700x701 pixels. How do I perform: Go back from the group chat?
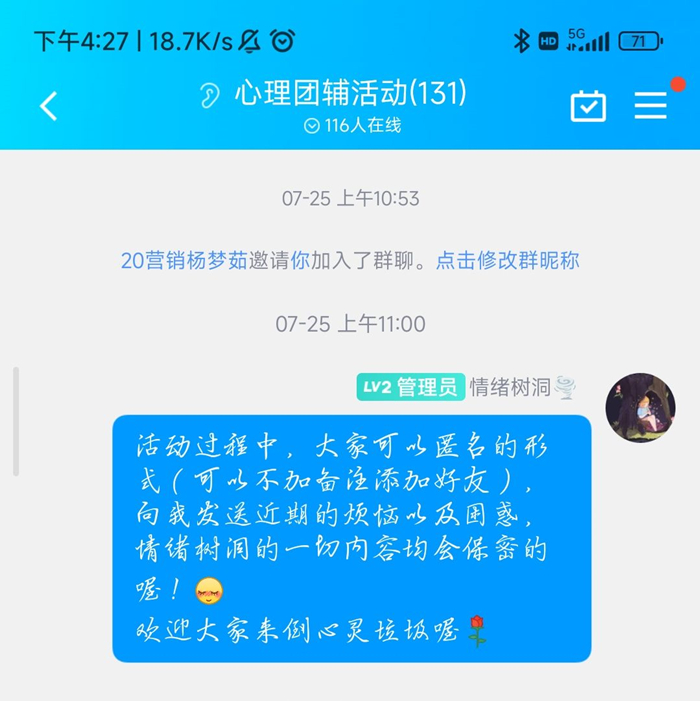pyautogui.click(x=48, y=105)
